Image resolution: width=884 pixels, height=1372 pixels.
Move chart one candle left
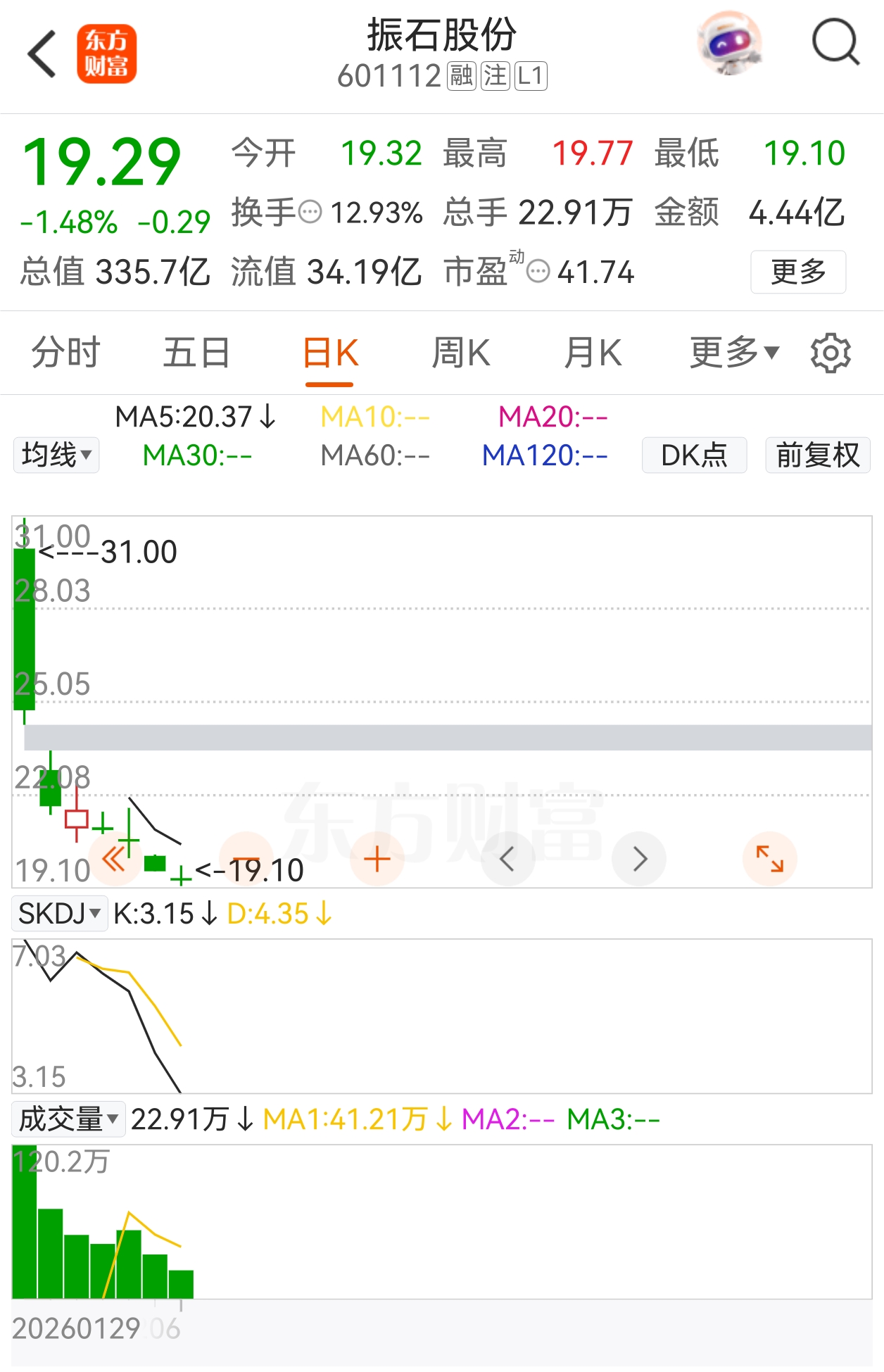[507, 859]
